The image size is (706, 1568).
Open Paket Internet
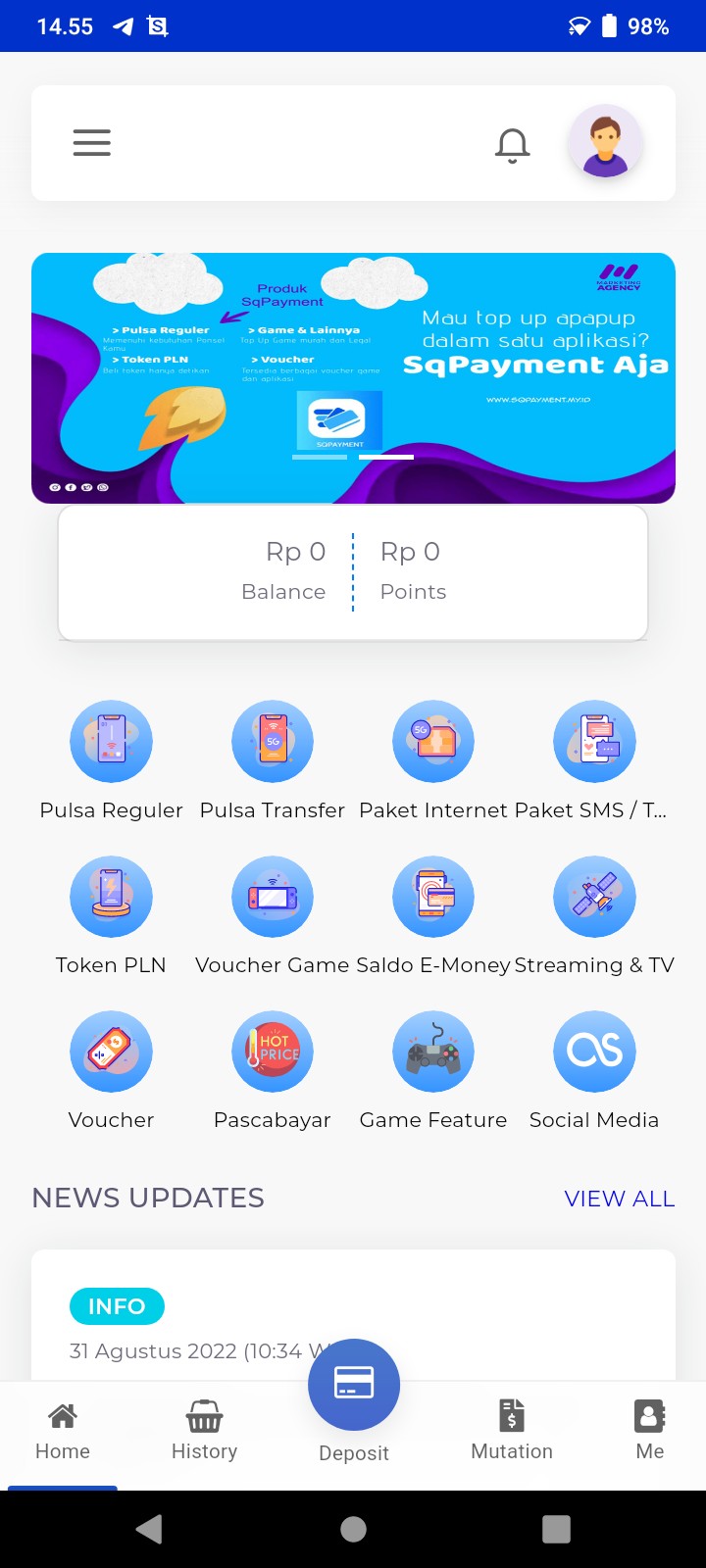tap(433, 742)
